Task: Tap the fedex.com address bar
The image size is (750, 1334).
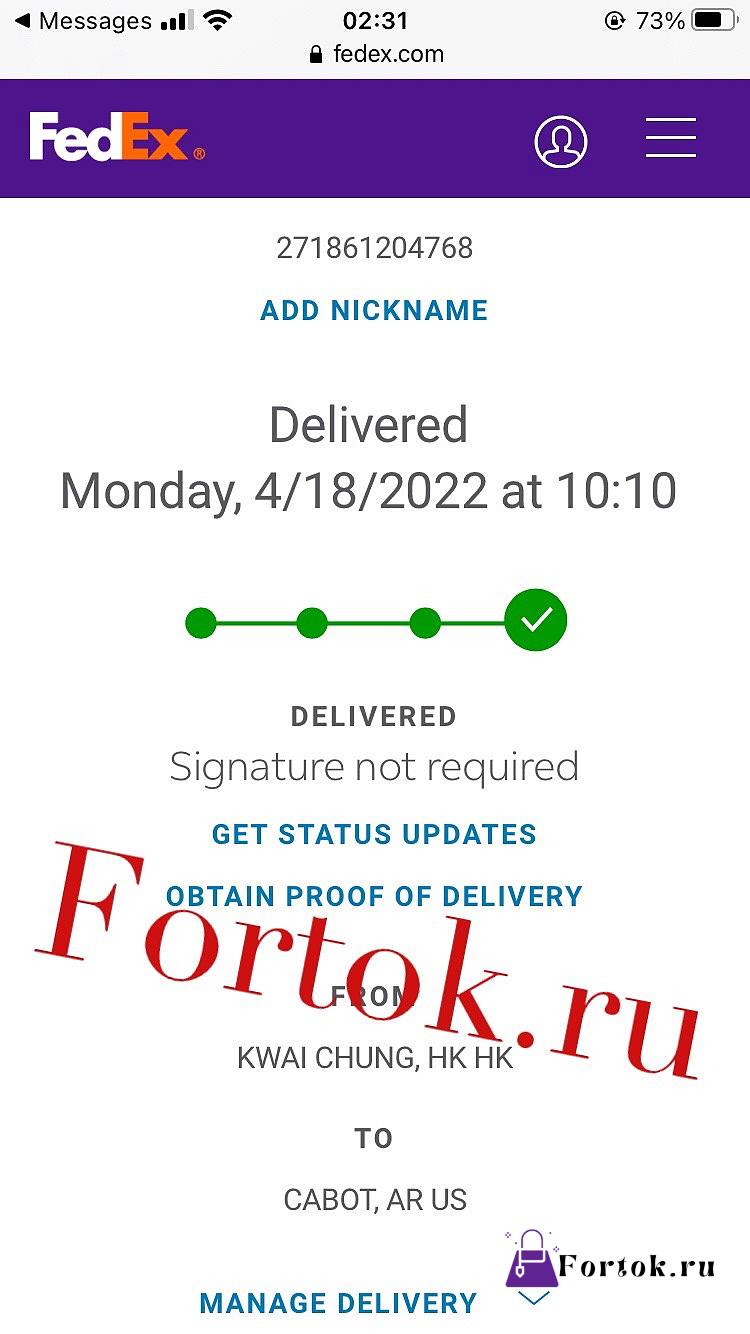Action: point(376,54)
